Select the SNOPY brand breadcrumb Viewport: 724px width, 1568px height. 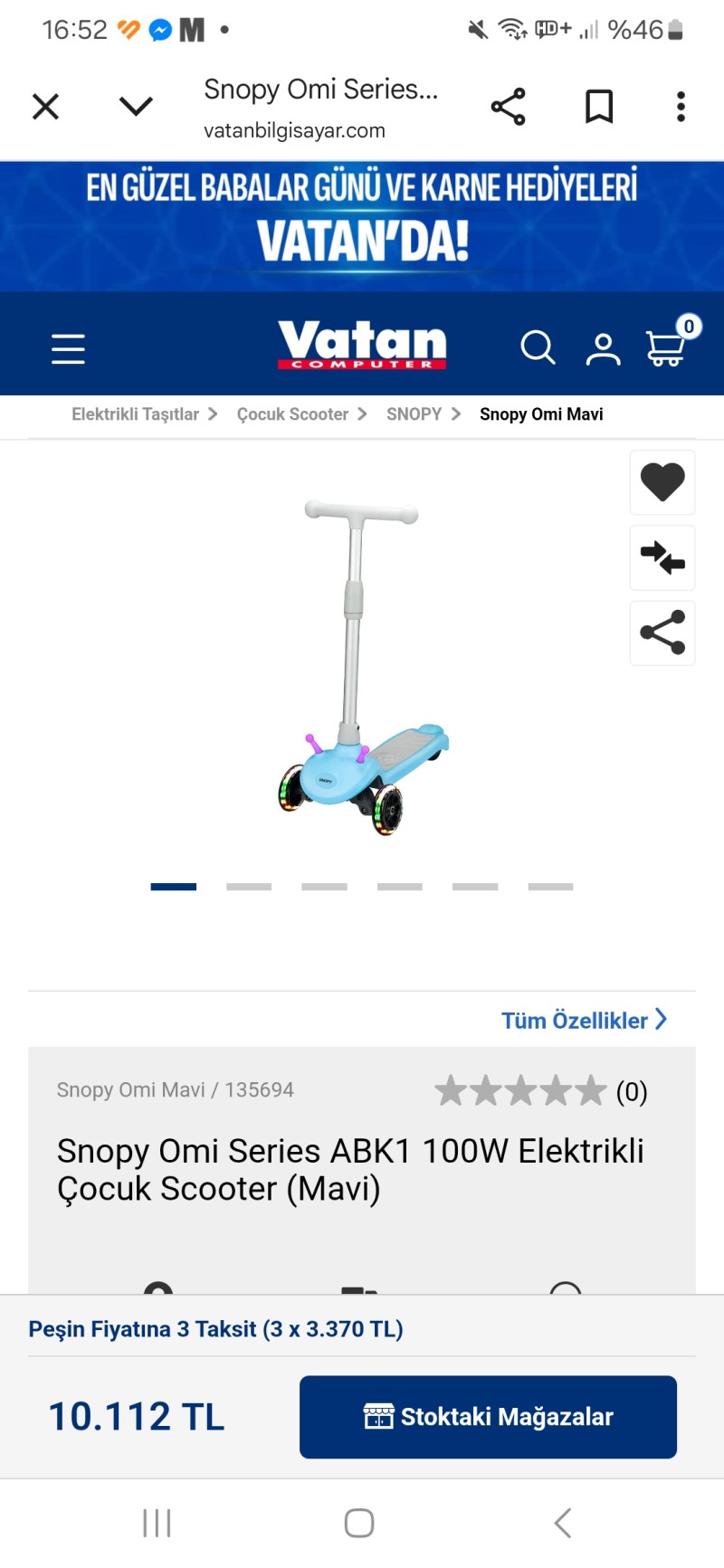click(414, 414)
